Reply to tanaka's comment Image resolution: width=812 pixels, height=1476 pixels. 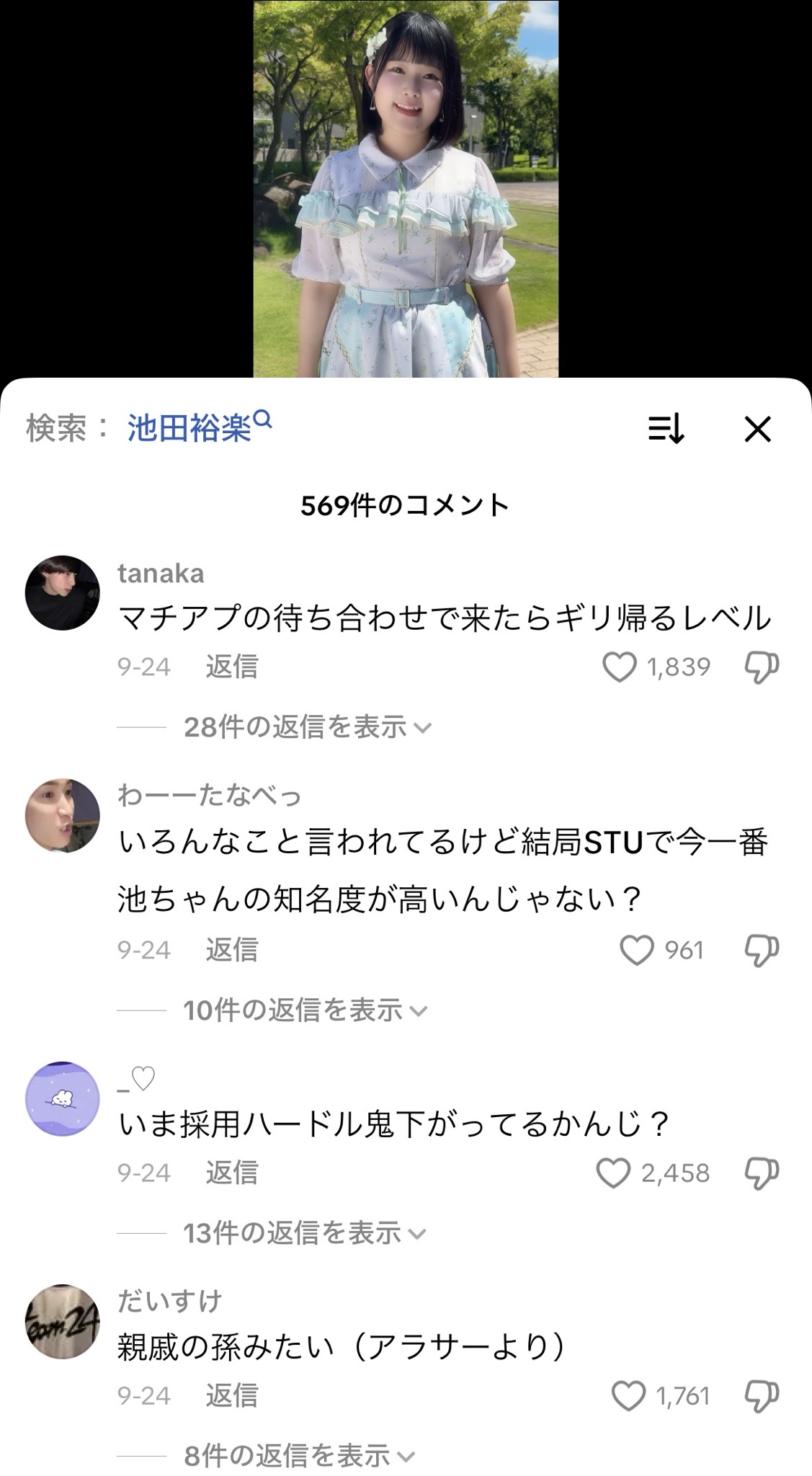(x=231, y=667)
